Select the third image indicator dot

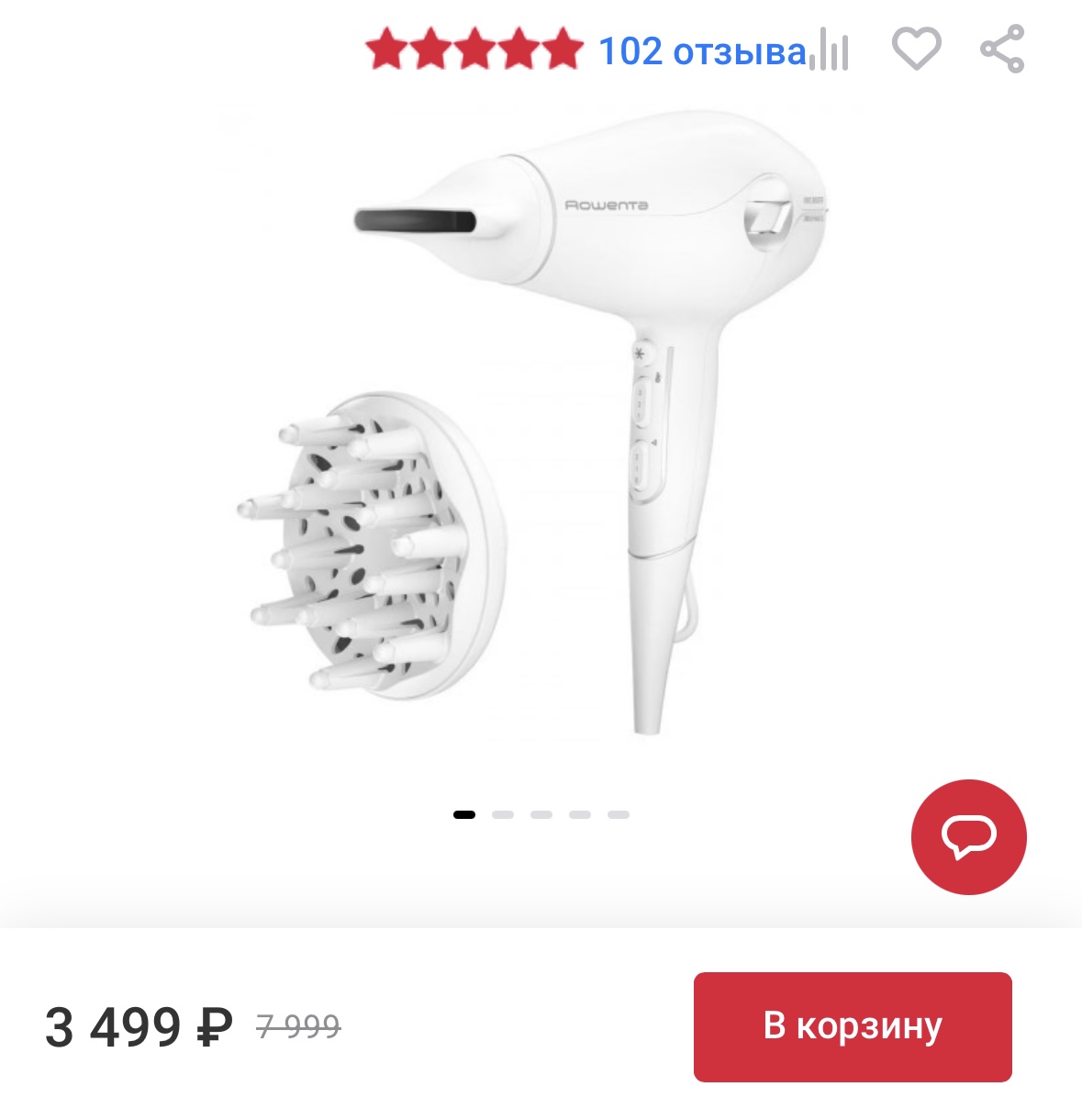coord(541,814)
